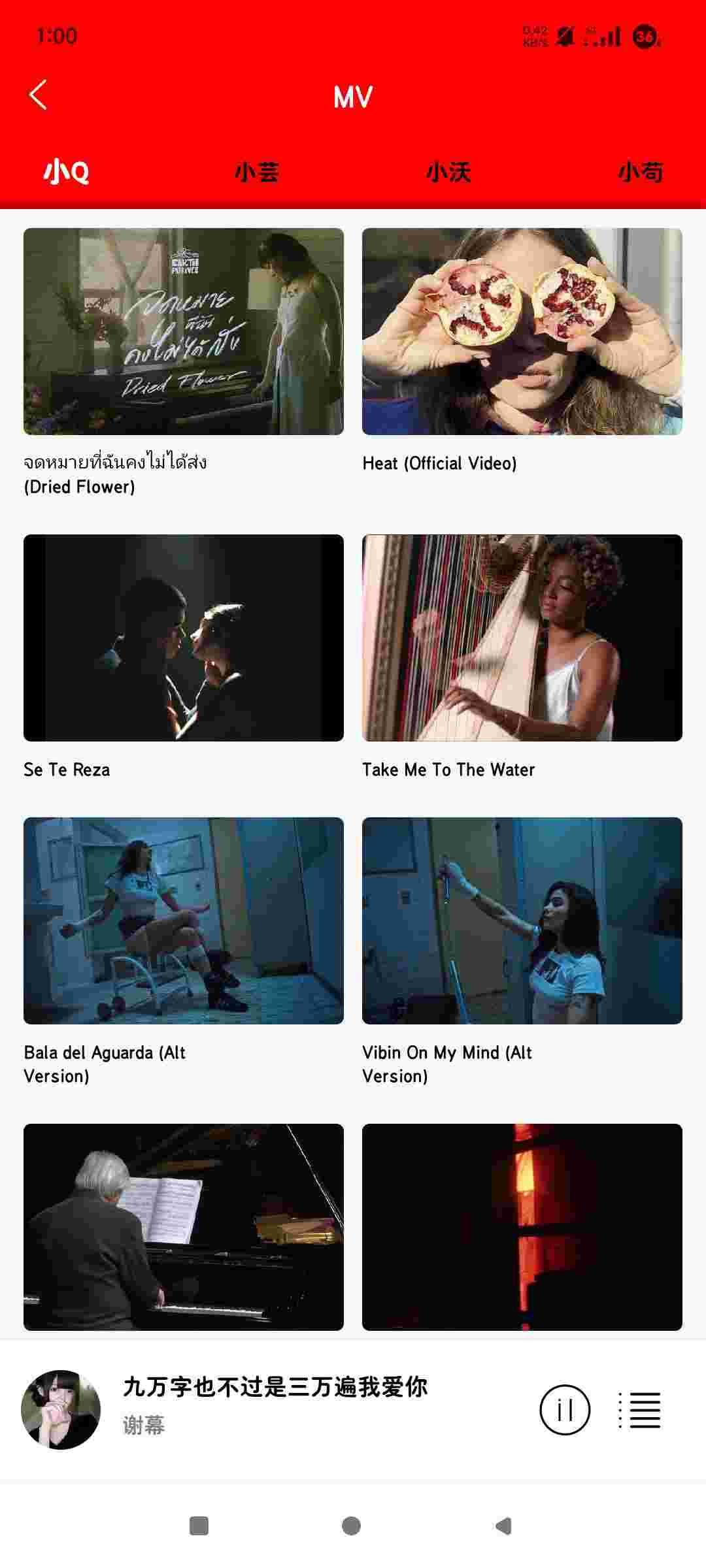The image size is (706, 1568).
Task: Switch to the 小荀 tab
Action: click(x=640, y=172)
